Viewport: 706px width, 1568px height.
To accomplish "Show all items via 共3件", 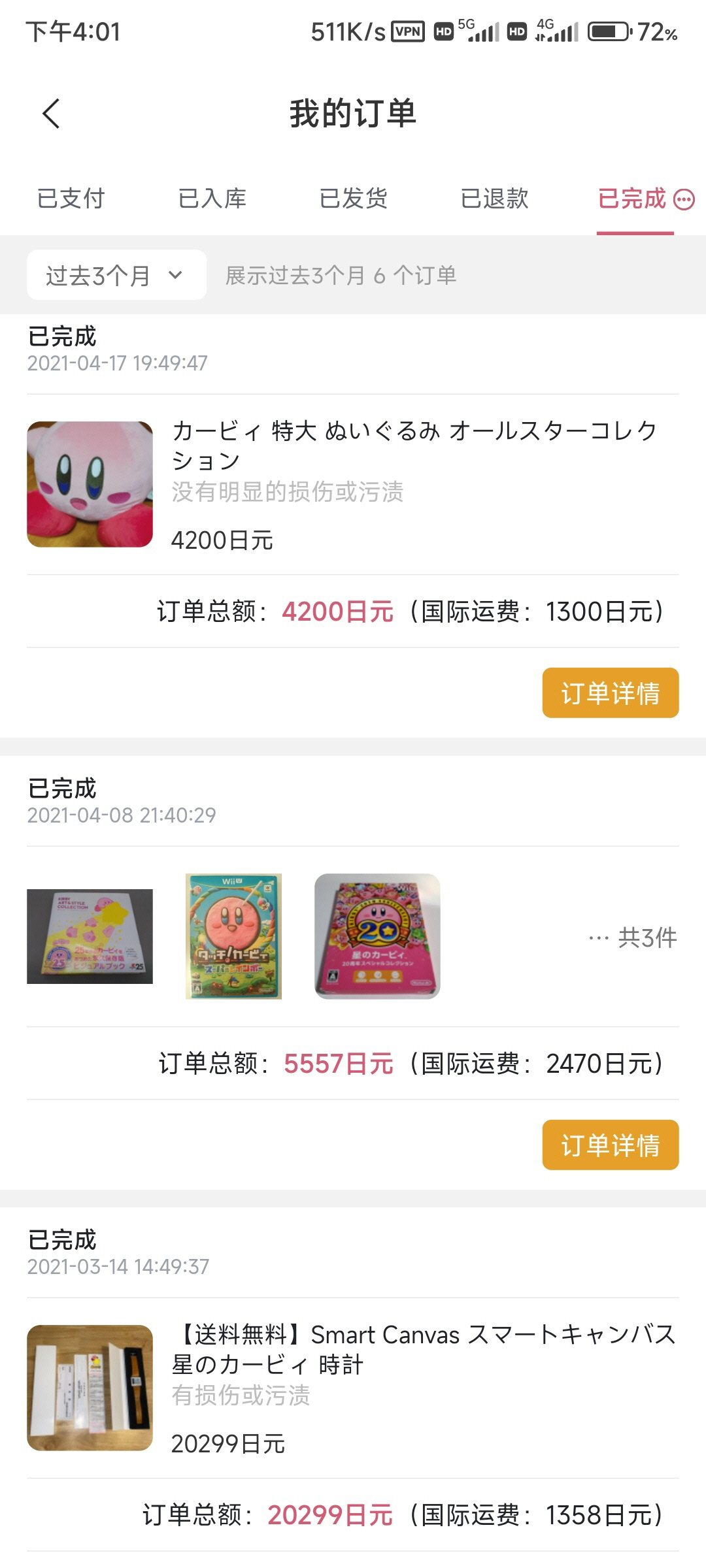I will pyautogui.click(x=633, y=938).
